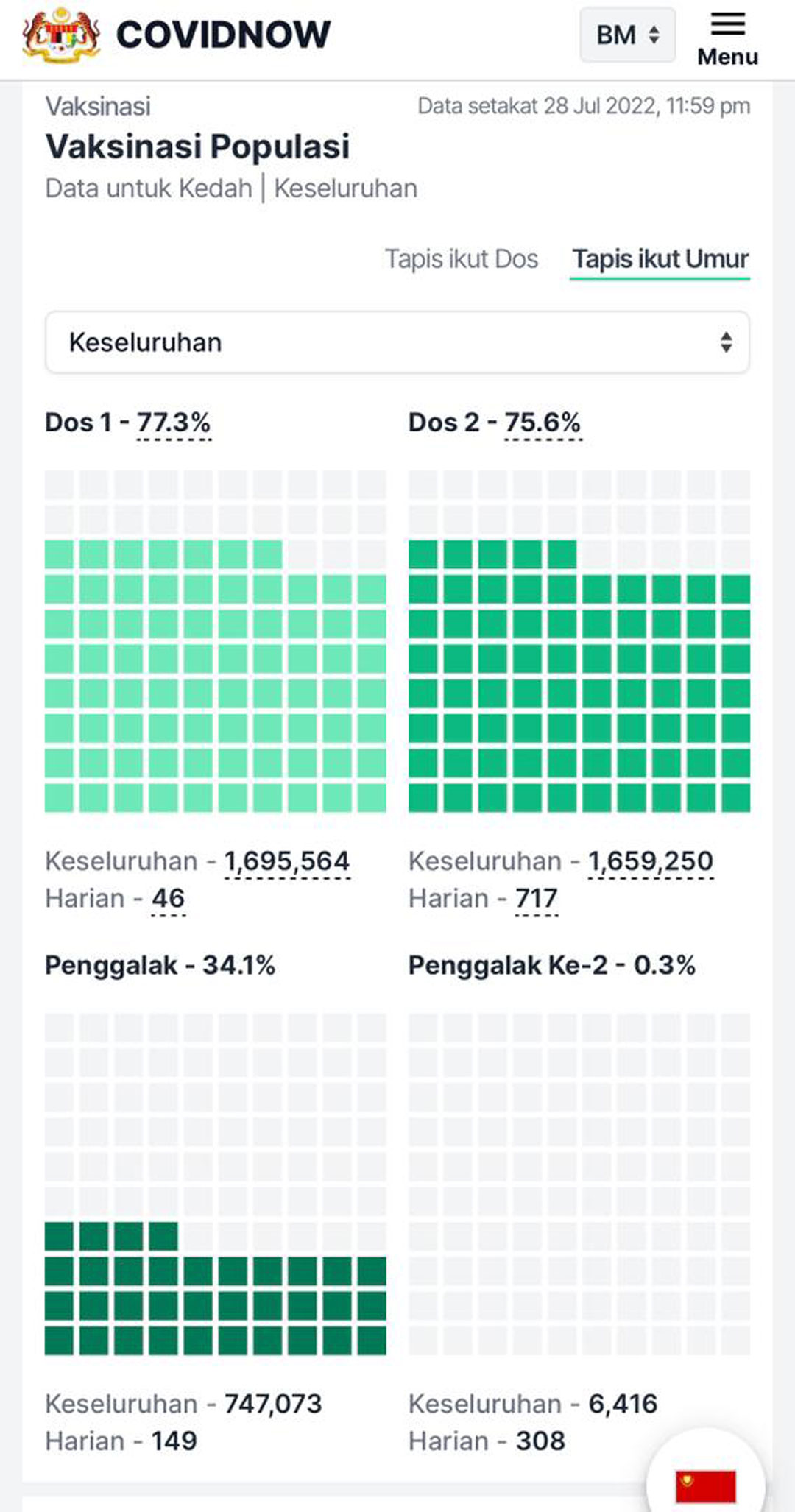Open the hamburger Menu
Screen dimensions: 795x1512
(x=727, y=39)
